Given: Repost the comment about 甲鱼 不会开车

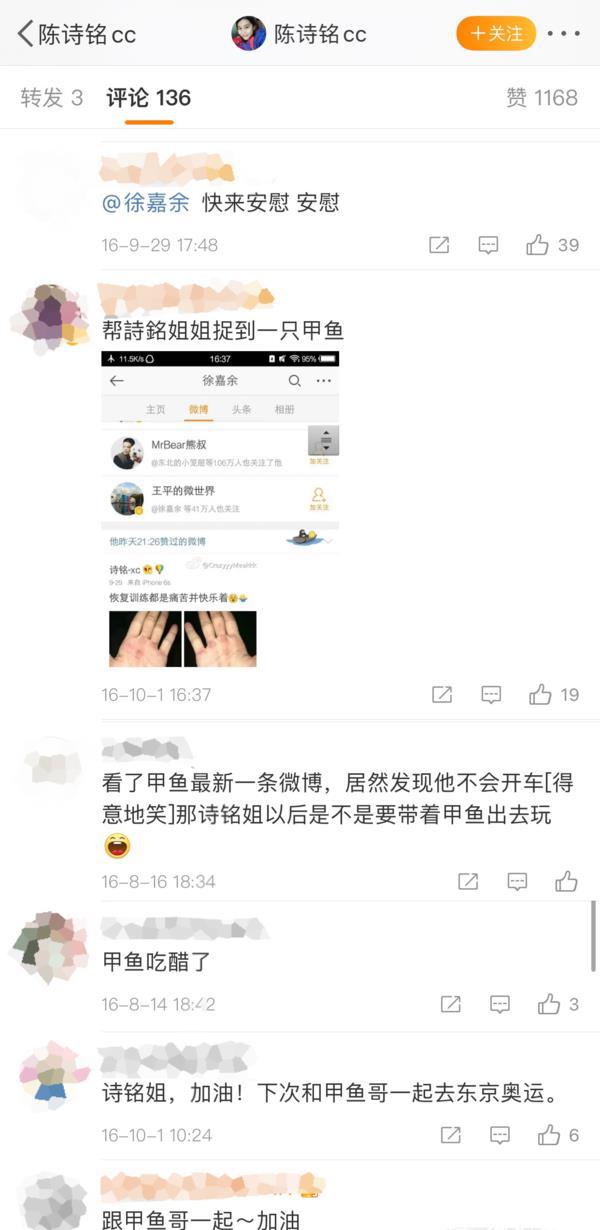Looking at the screenshot, I should (467, 881).
